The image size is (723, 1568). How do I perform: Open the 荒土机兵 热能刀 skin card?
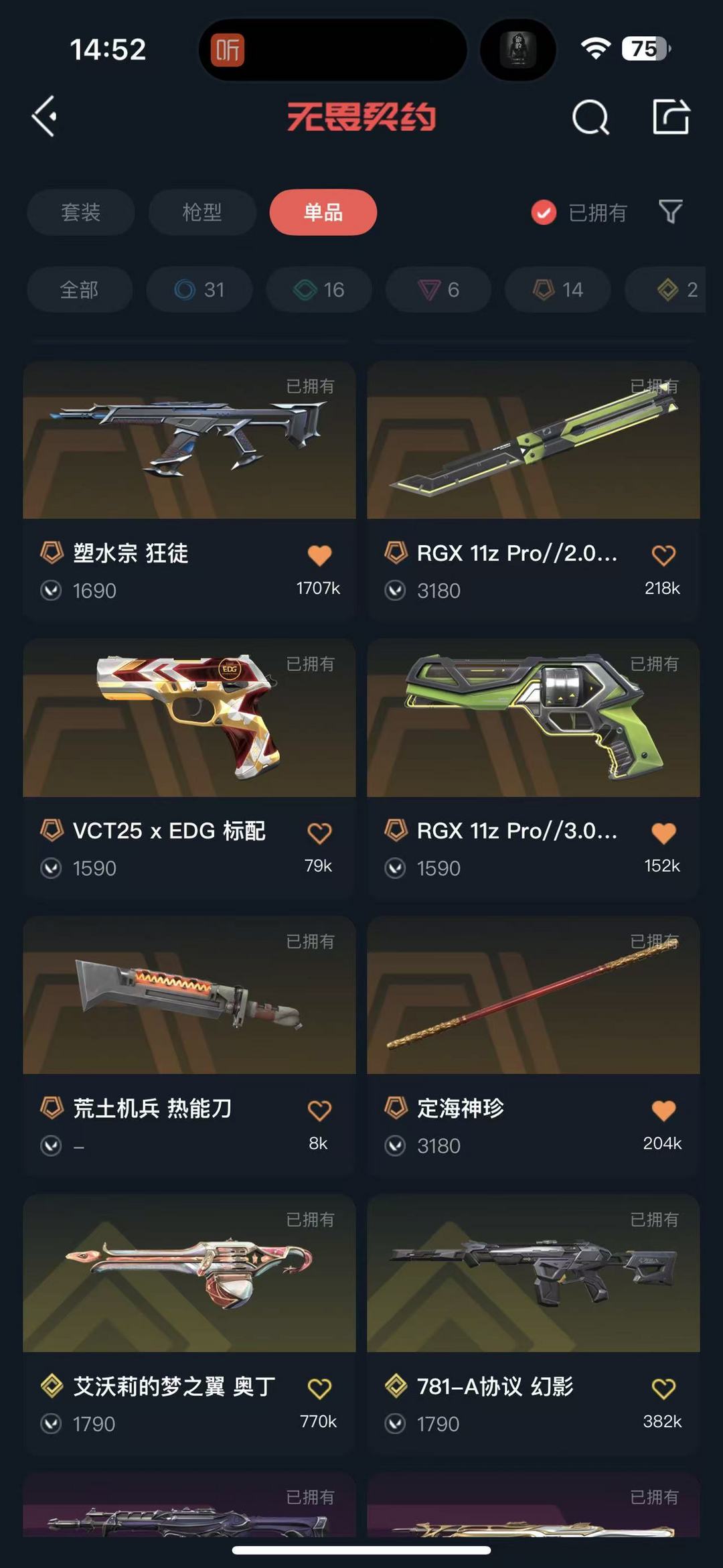tap(189, 1047)
